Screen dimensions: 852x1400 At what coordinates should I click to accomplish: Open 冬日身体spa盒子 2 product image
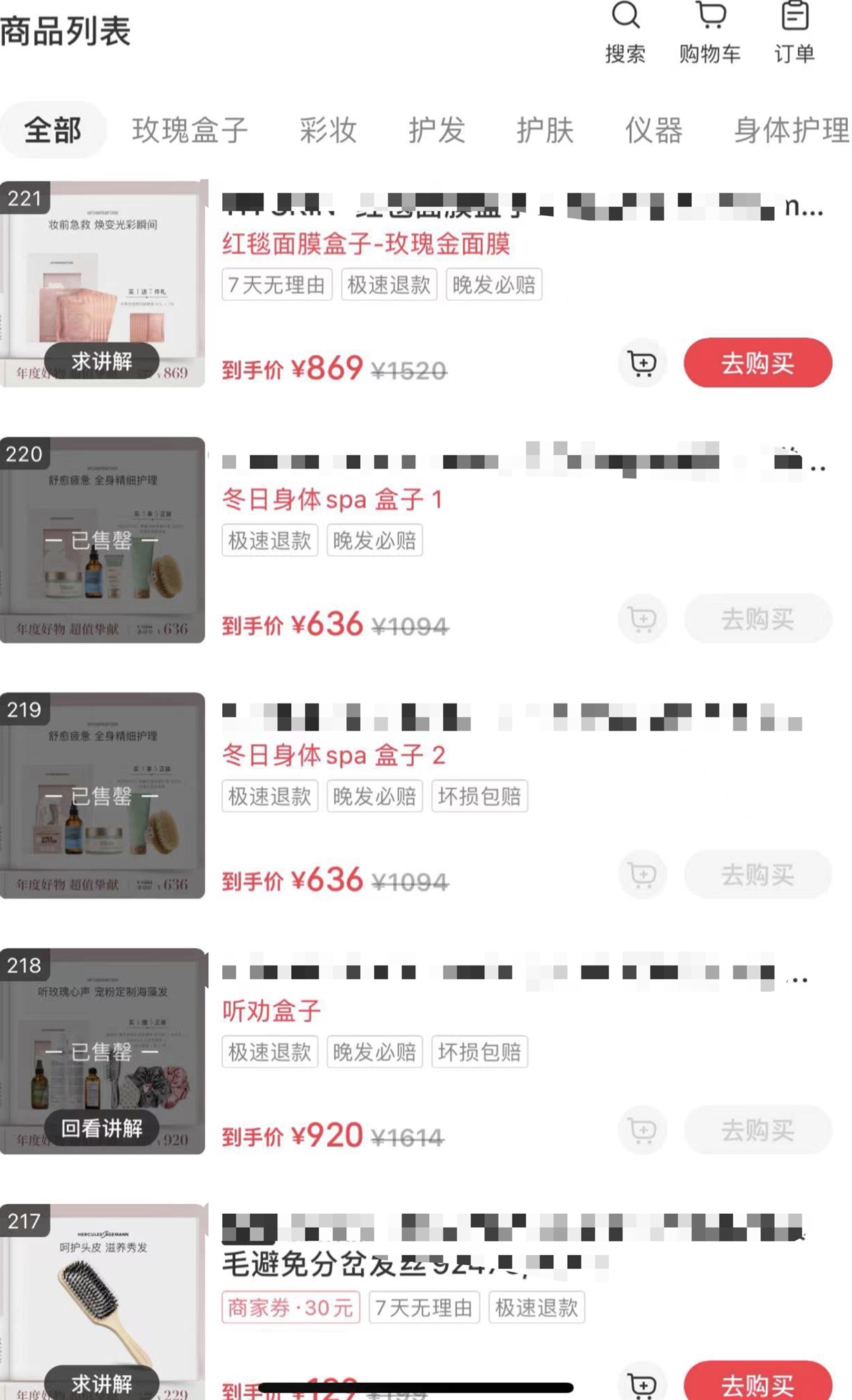pyautogui.click(x=102, y=795)
